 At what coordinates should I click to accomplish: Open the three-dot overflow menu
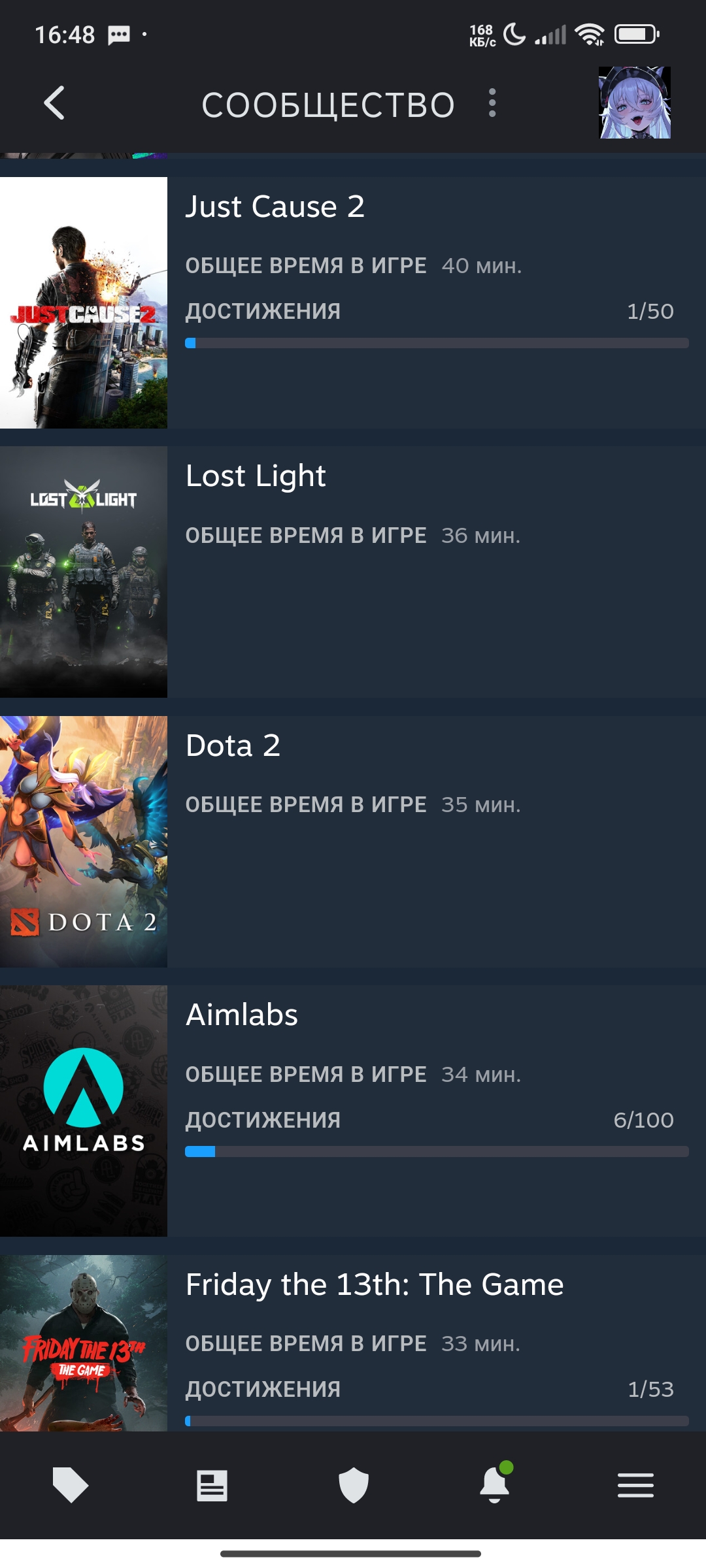pos(492,103)
